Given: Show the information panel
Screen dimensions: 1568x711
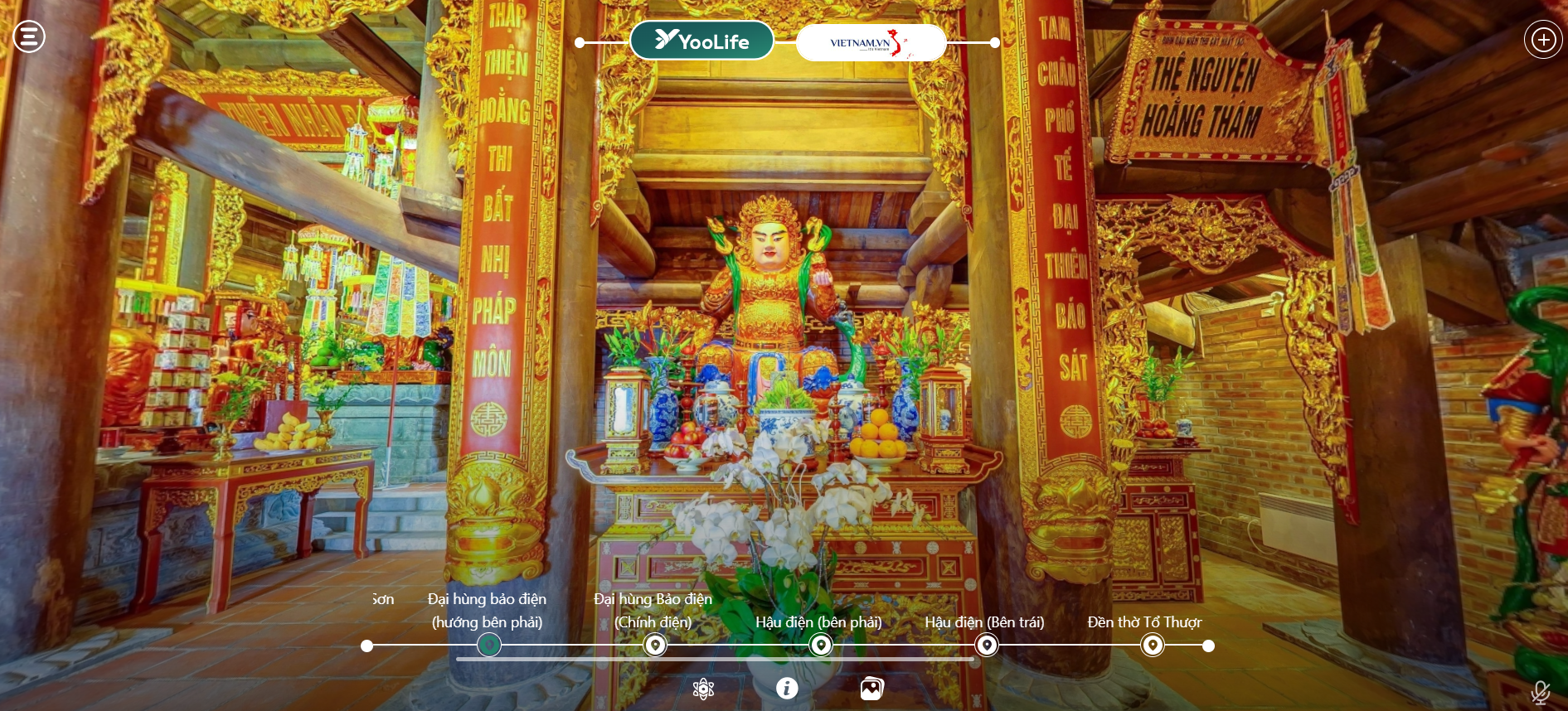Looking at the screenshot, I should coord(787,688).
